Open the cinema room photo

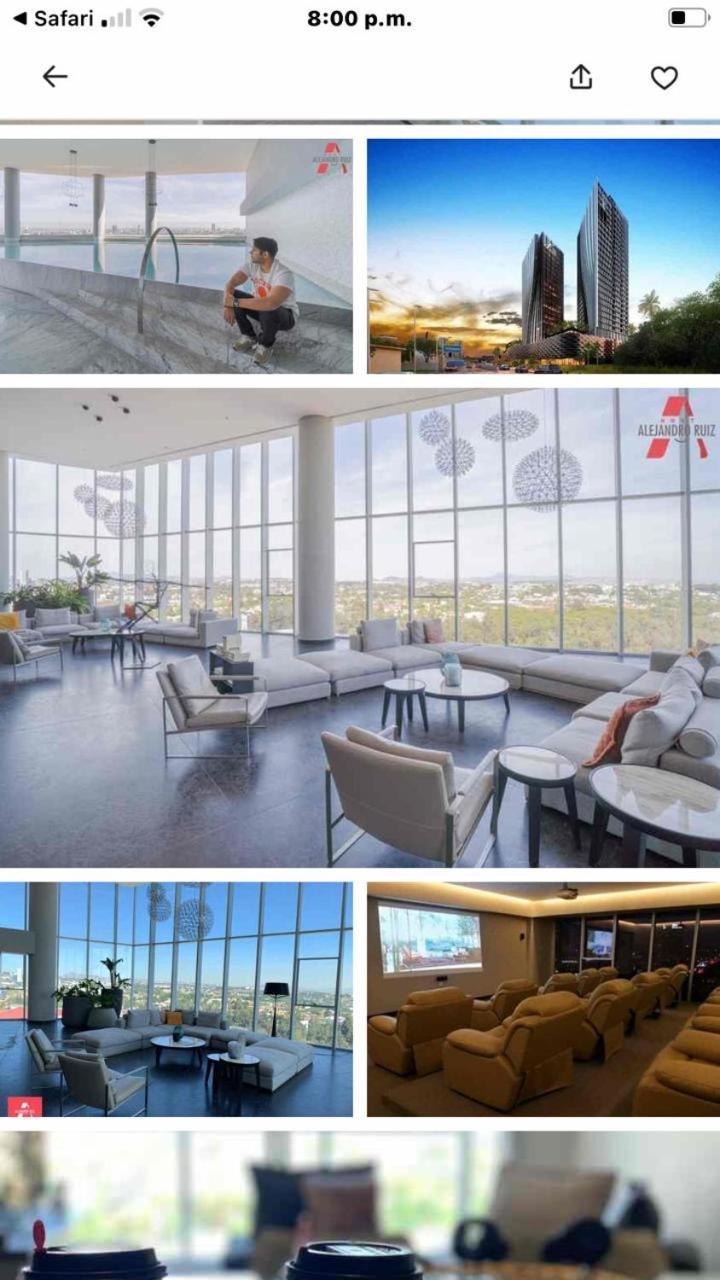pos(543,999)
